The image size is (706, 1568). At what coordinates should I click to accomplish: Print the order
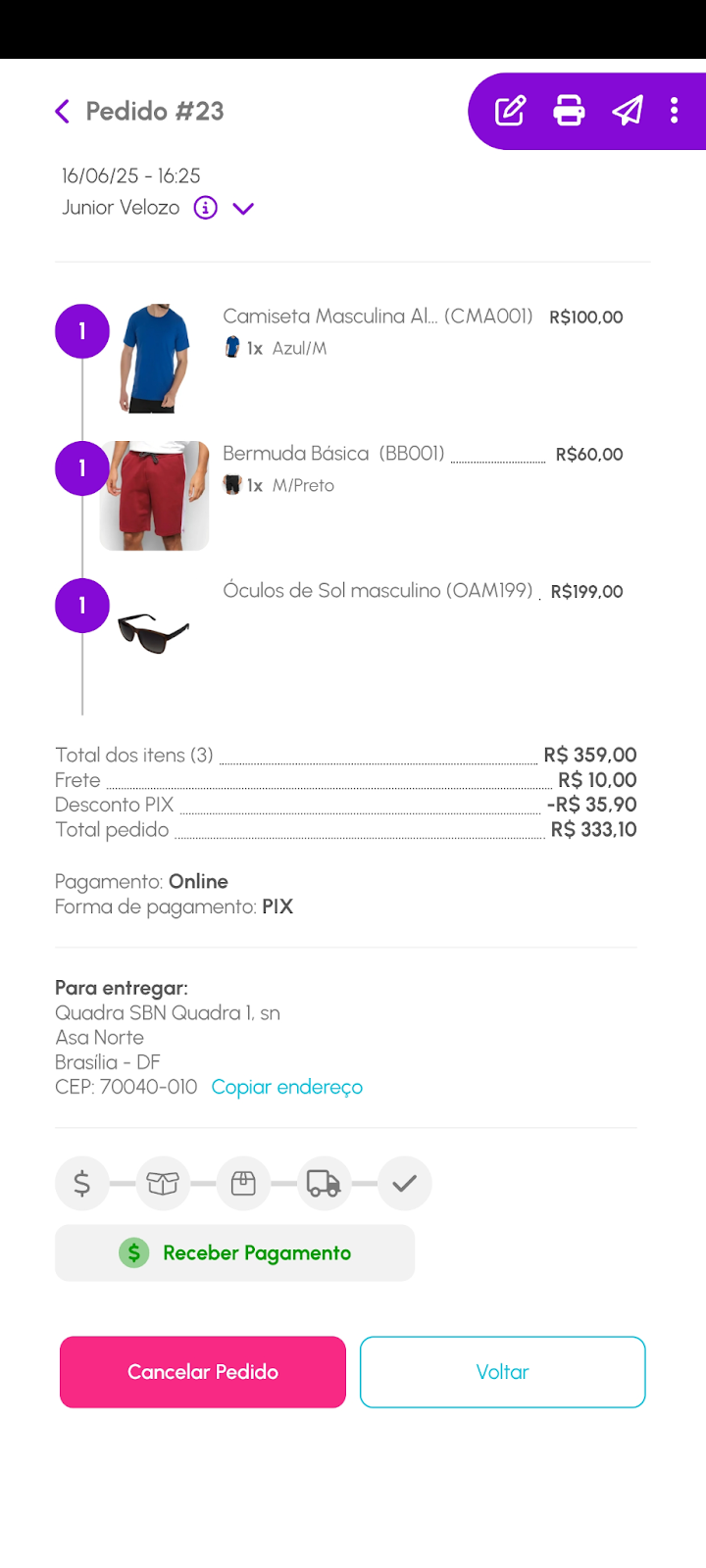point(569,111)
